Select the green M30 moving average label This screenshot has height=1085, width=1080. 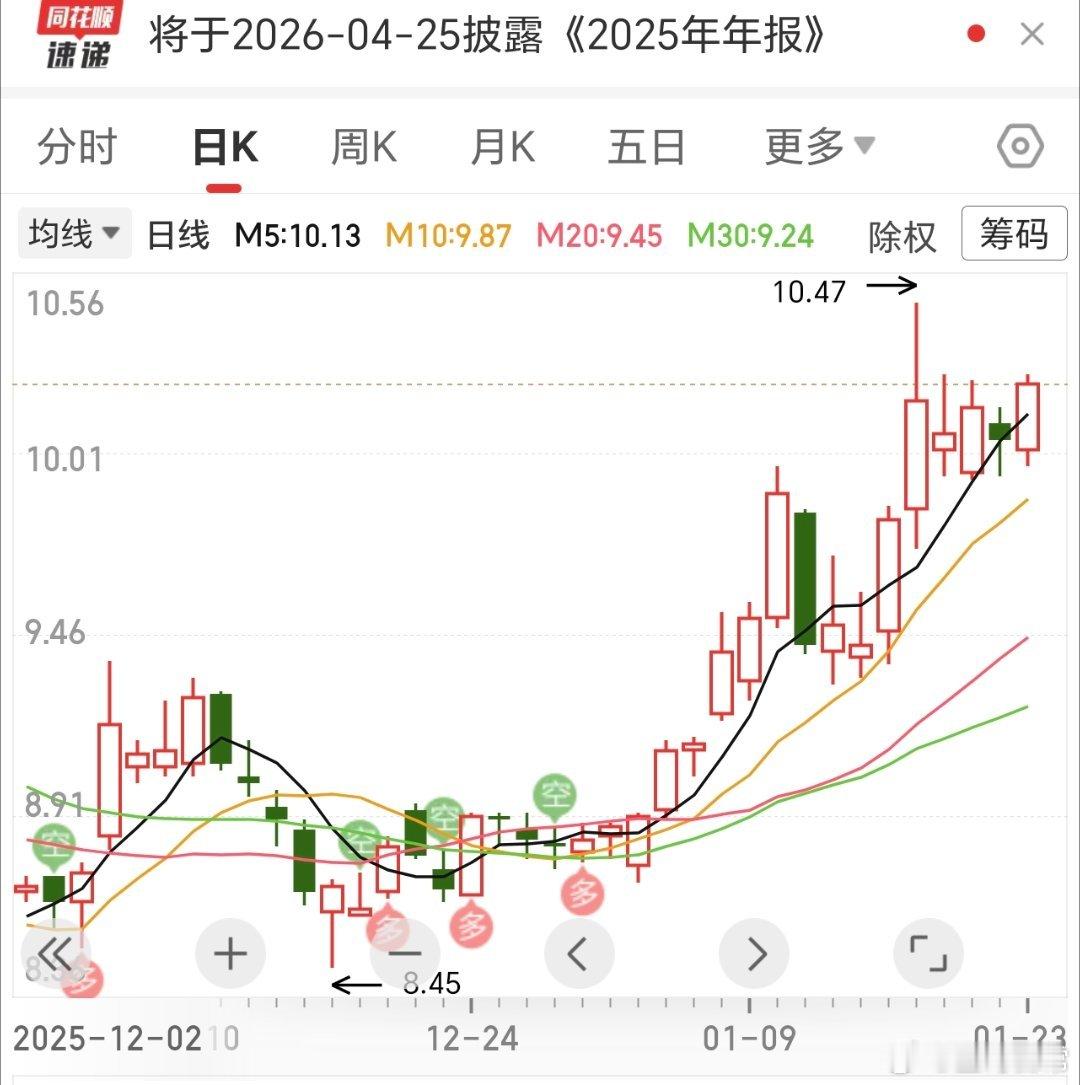749,235
